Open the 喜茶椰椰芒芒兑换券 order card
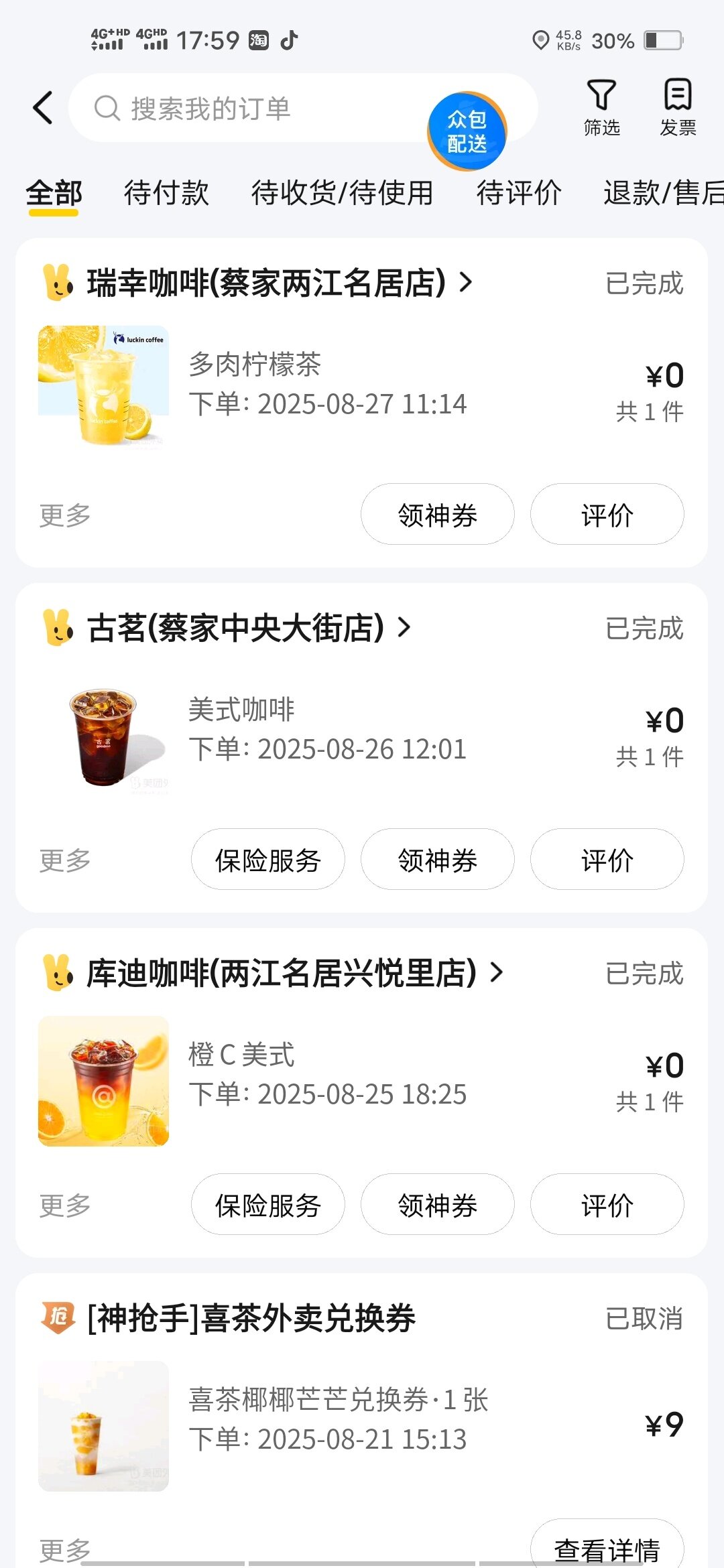Viewport: 724px width, 1568px height. [x=338, y=1419]
